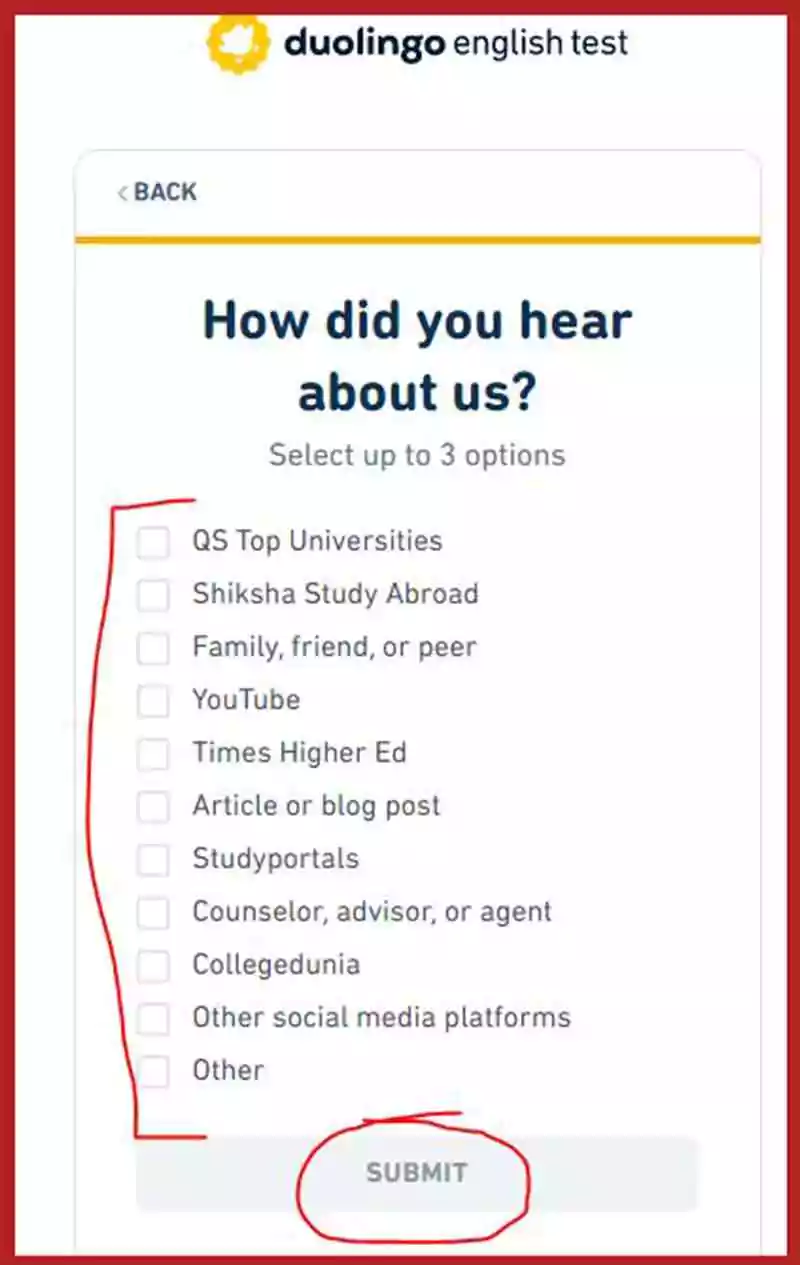The height and width of the screenshot is (1265, 800).
Task: Check the QS Top Universities option
Action: point(154,542)
